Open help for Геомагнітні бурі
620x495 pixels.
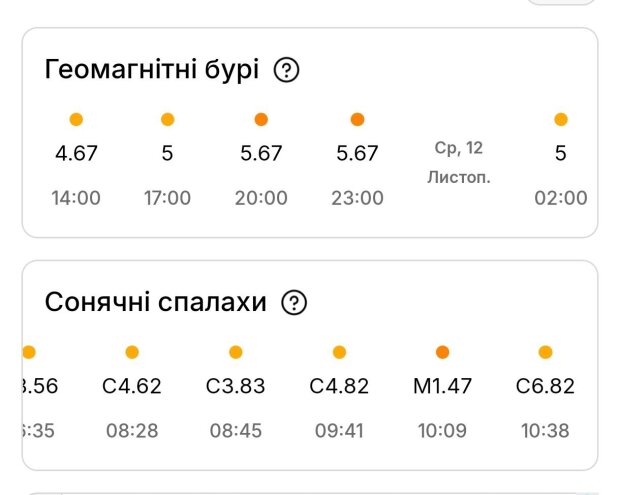287,70
